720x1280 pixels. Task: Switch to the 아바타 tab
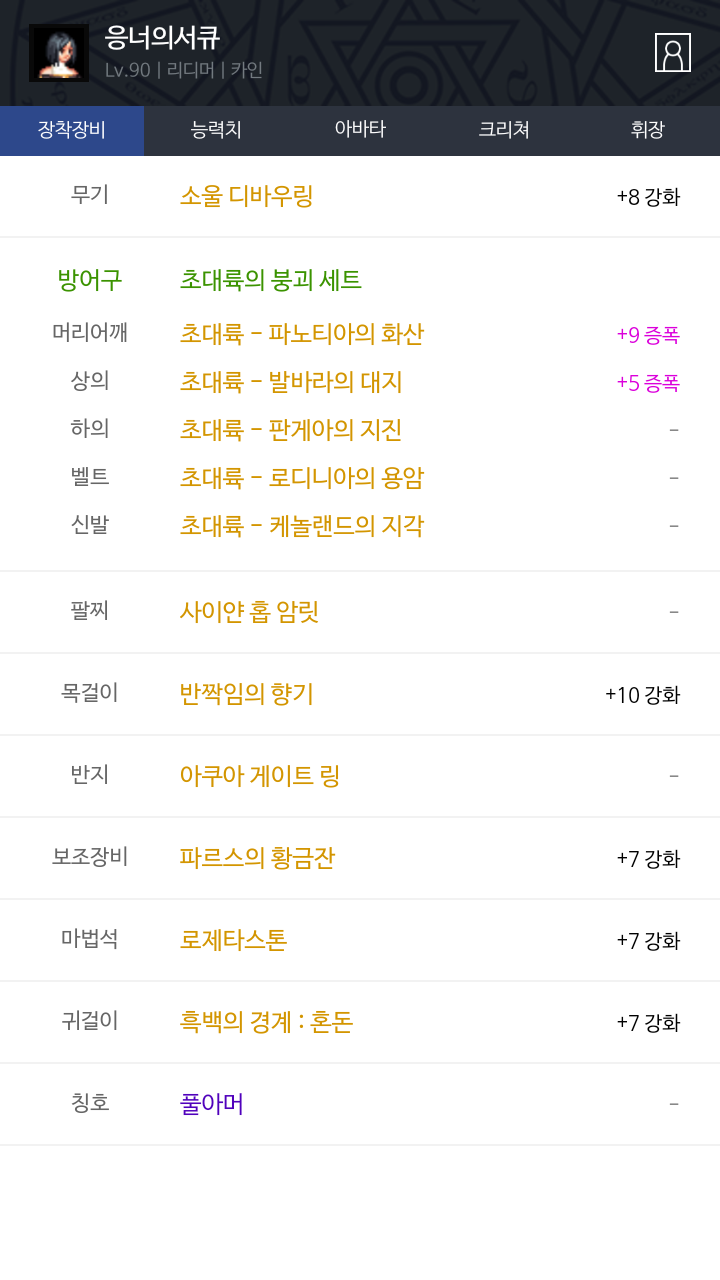pyautogui.click(x=360, y=130)
